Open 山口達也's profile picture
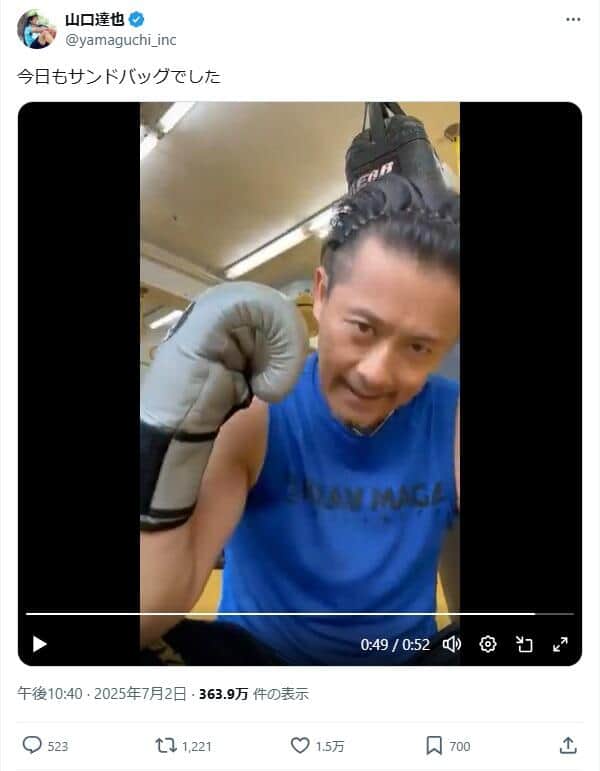 [36, 29]
